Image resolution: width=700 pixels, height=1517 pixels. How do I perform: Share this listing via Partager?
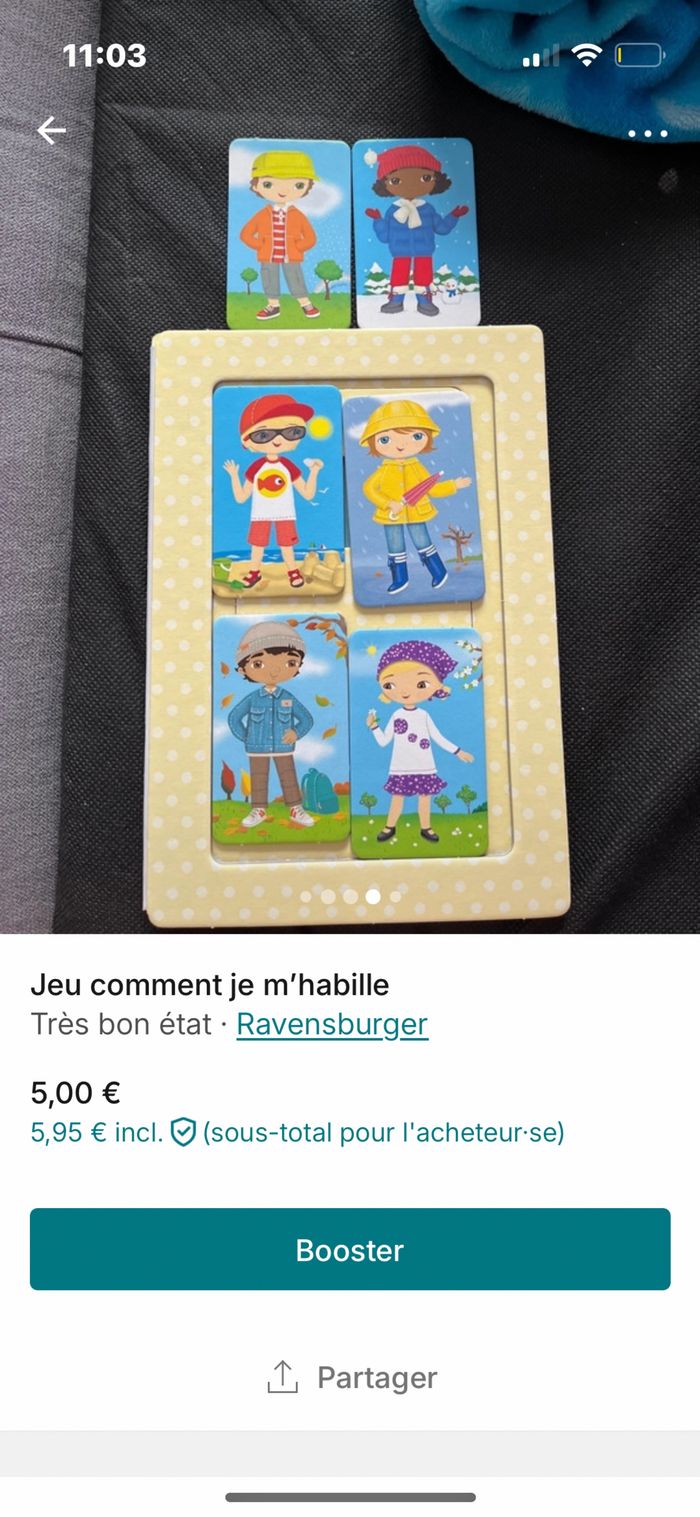[352, 1377]
